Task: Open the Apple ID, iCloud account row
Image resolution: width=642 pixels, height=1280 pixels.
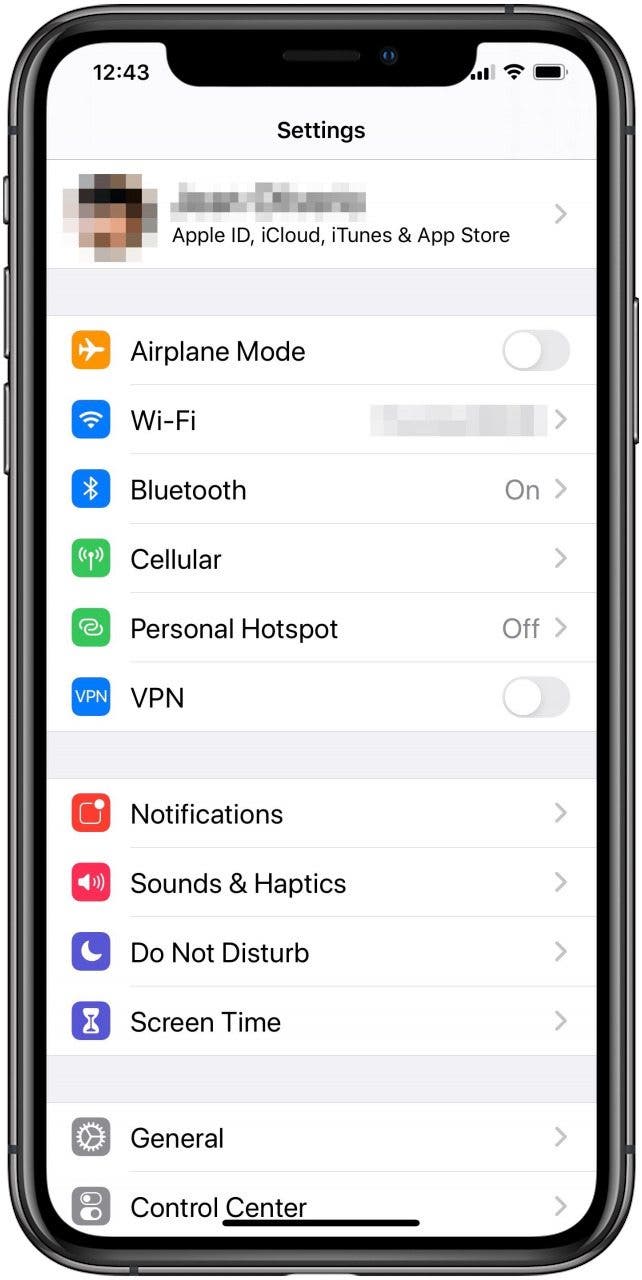Action: (x=321, y=214)
